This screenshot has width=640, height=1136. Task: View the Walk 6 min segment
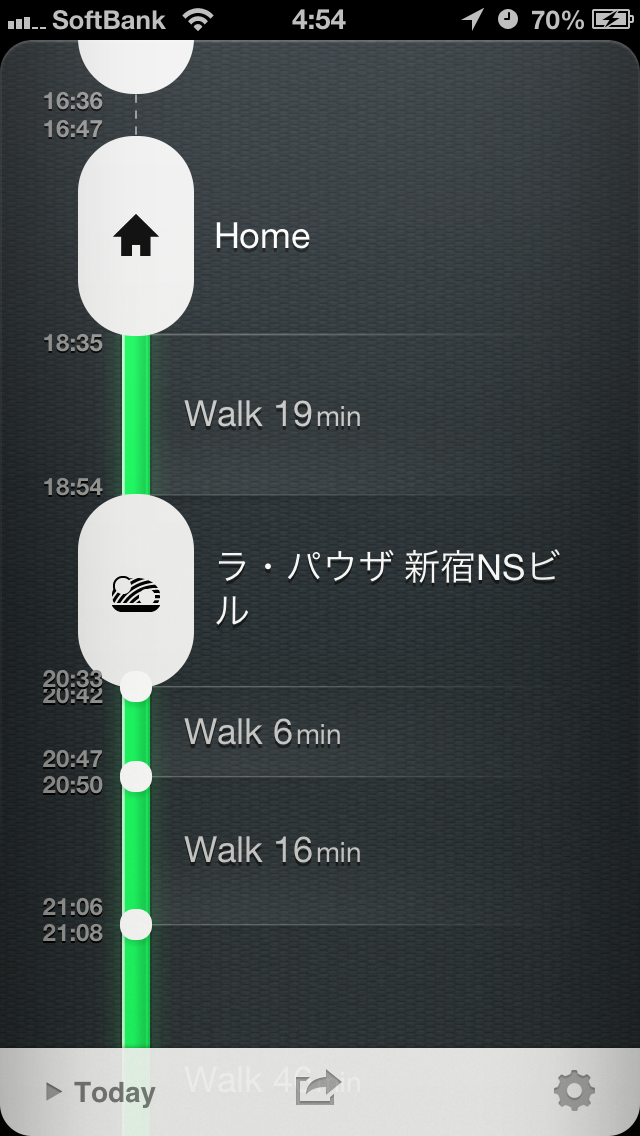(262, 733)
